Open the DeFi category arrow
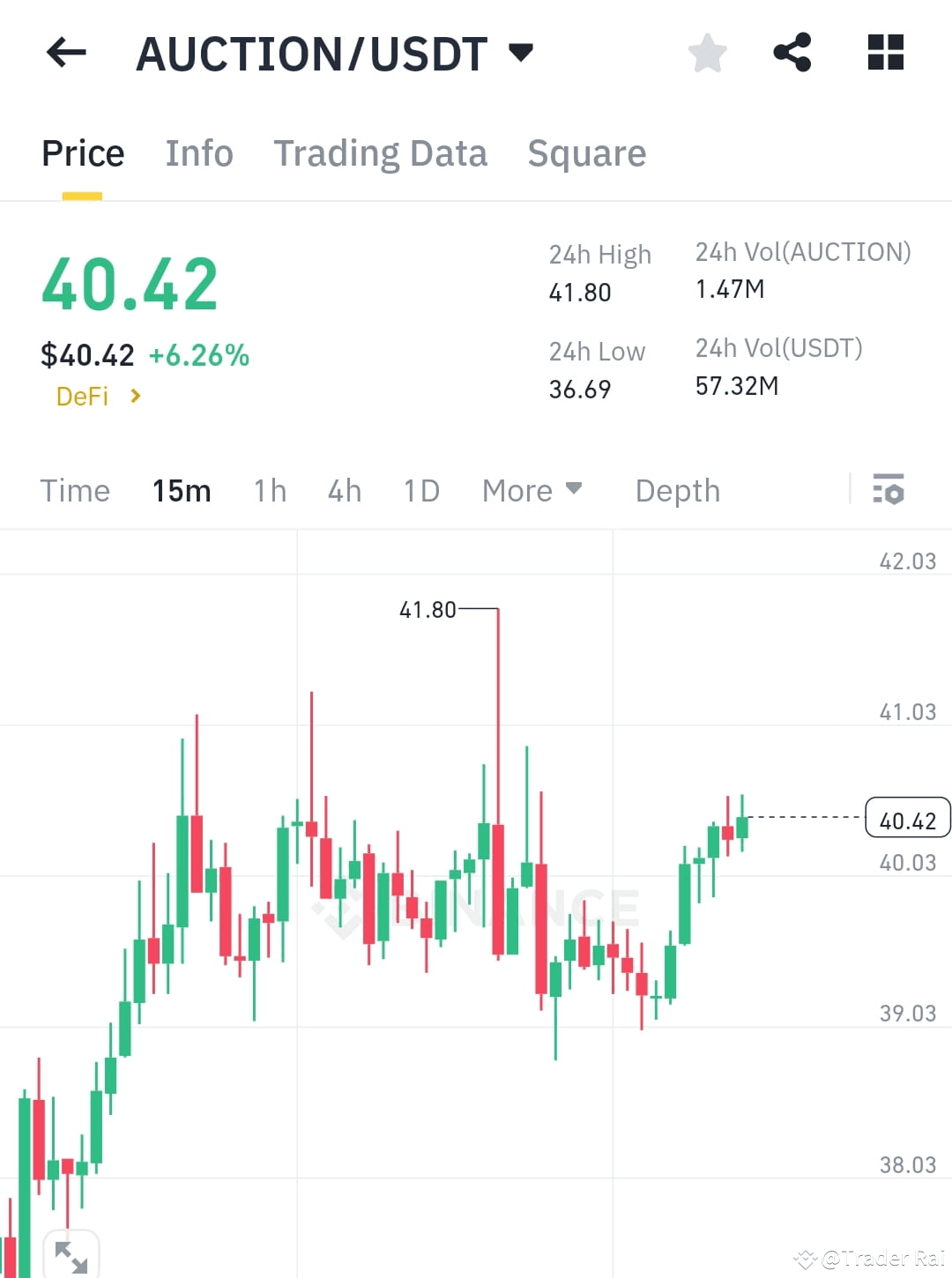 click(x=137, y=396)
